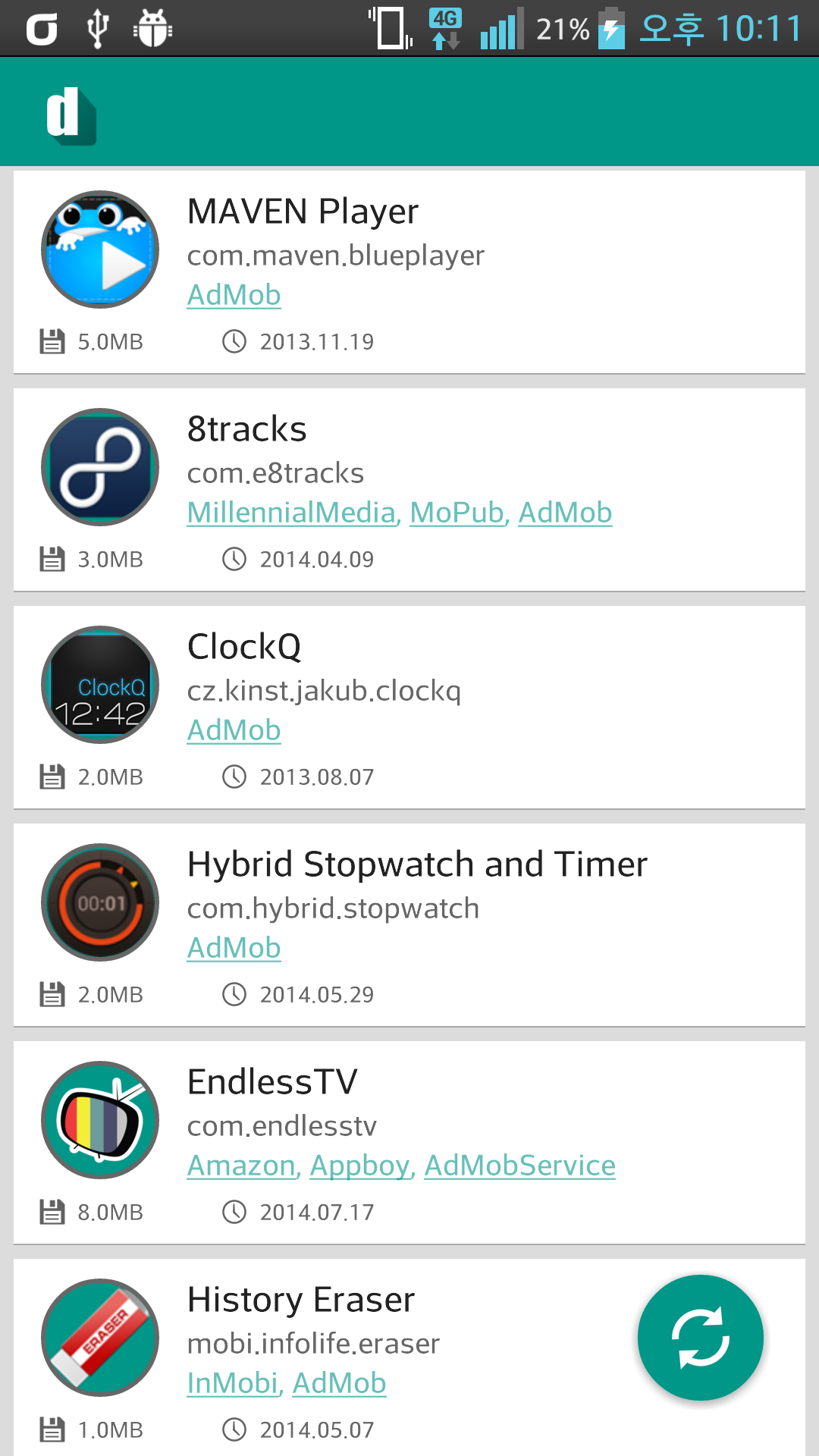Open Amazon link under EndlessTV
The width and height of the screenshot is (819, 1456).
[x=241, y=1166]
